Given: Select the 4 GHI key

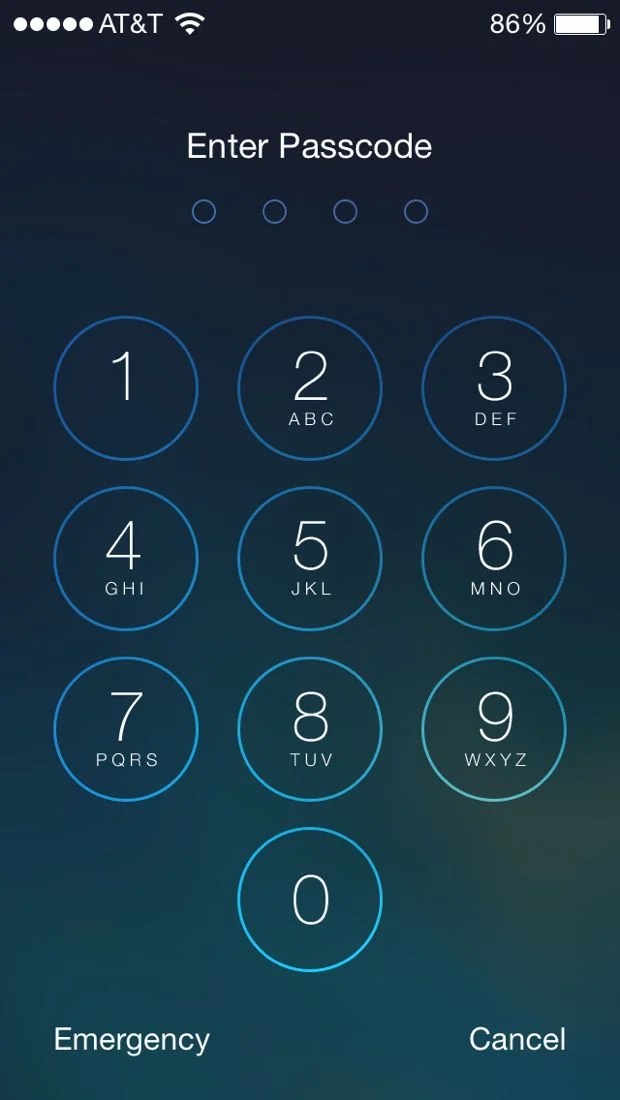Looking at the screenshot, I should click(x=126, y=558).
